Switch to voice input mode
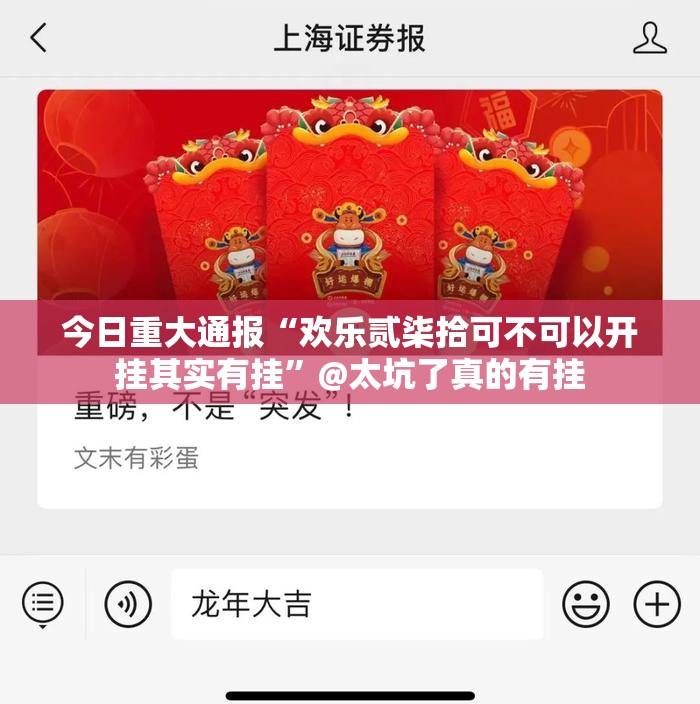The height and width of the screenshot is (704, 700). click(x=128, y=604)
